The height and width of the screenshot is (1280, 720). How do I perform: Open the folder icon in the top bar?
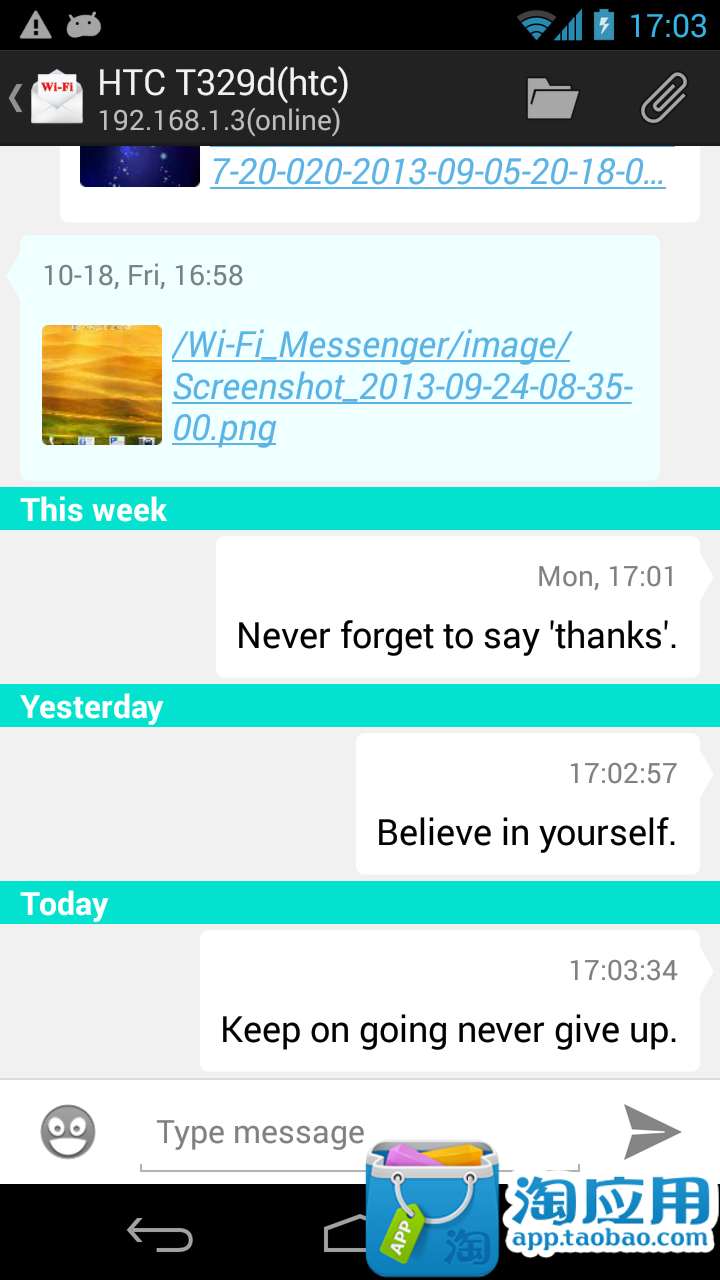tap(552, 98)
